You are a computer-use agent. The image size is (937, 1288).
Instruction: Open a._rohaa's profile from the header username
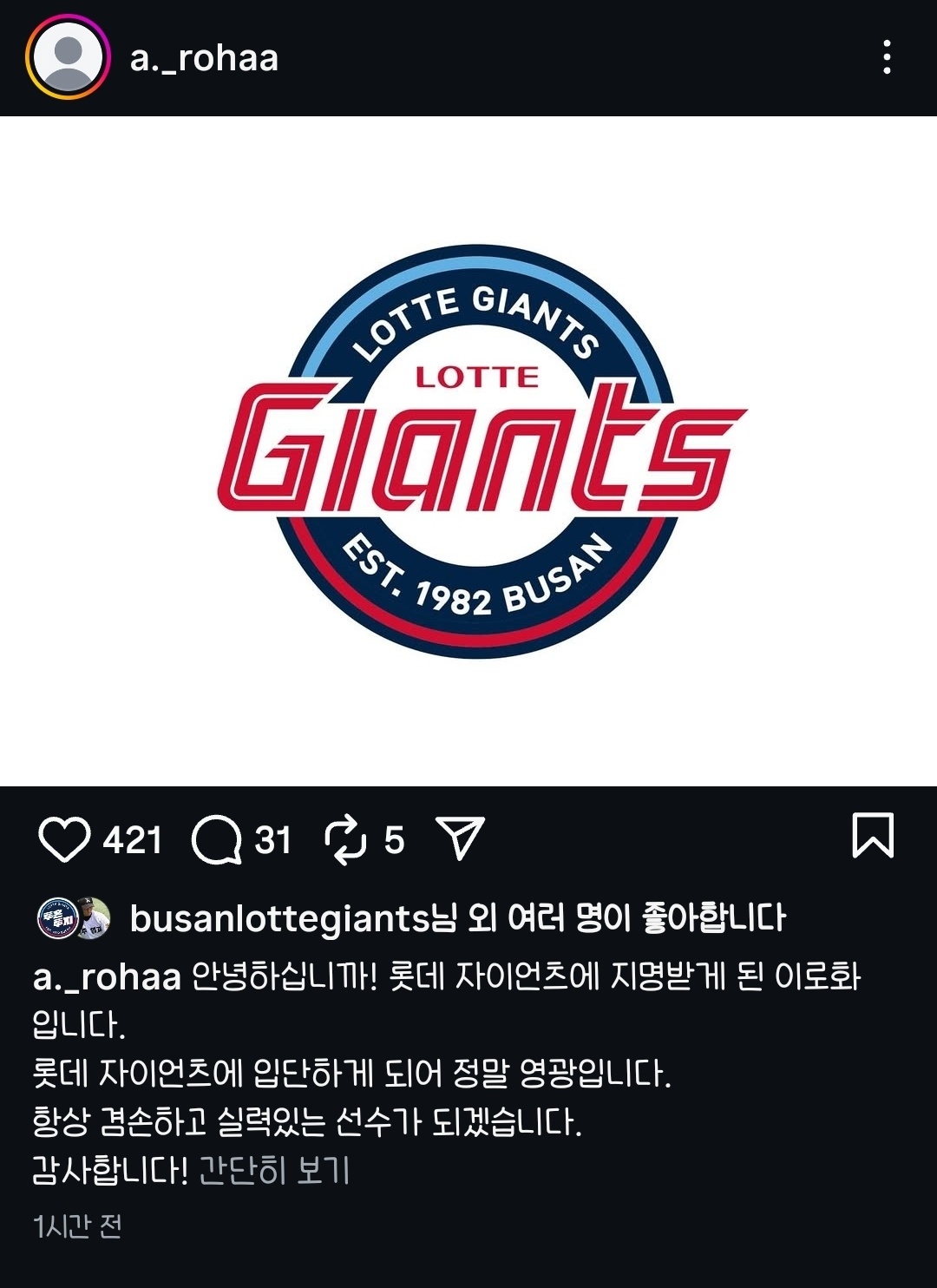click(204, 58)
